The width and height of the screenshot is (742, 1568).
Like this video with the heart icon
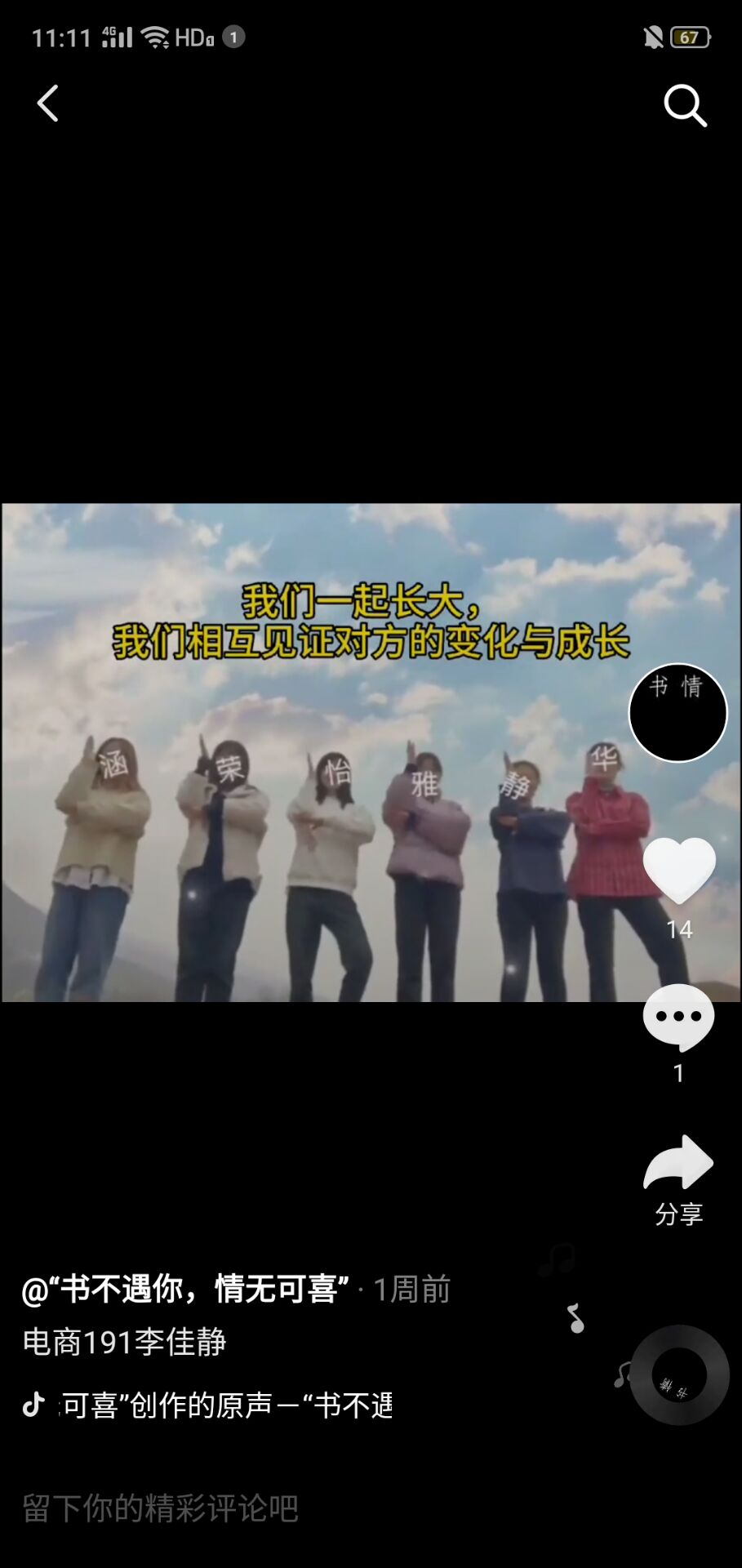coord(679,871)
